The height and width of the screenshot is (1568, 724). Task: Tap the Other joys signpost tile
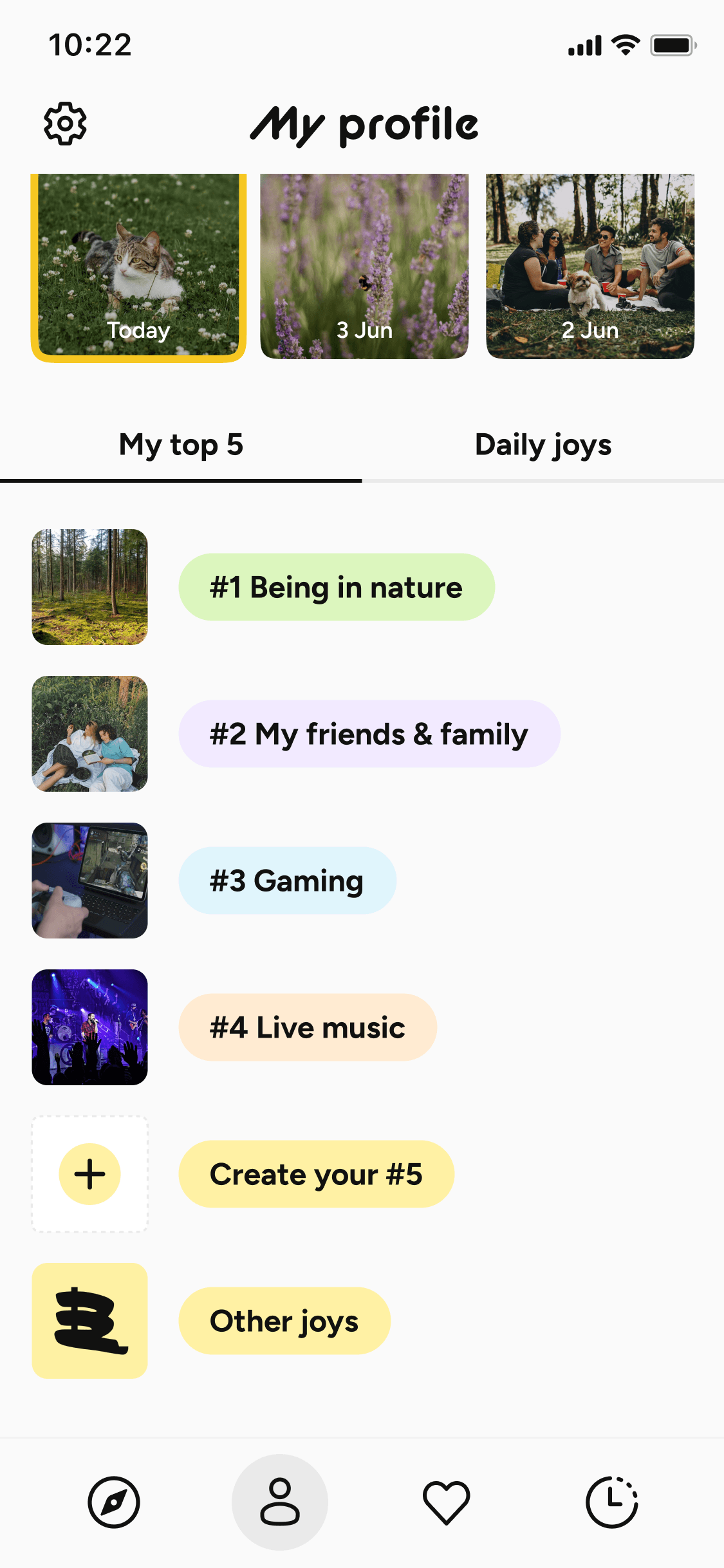(90, 1321)
